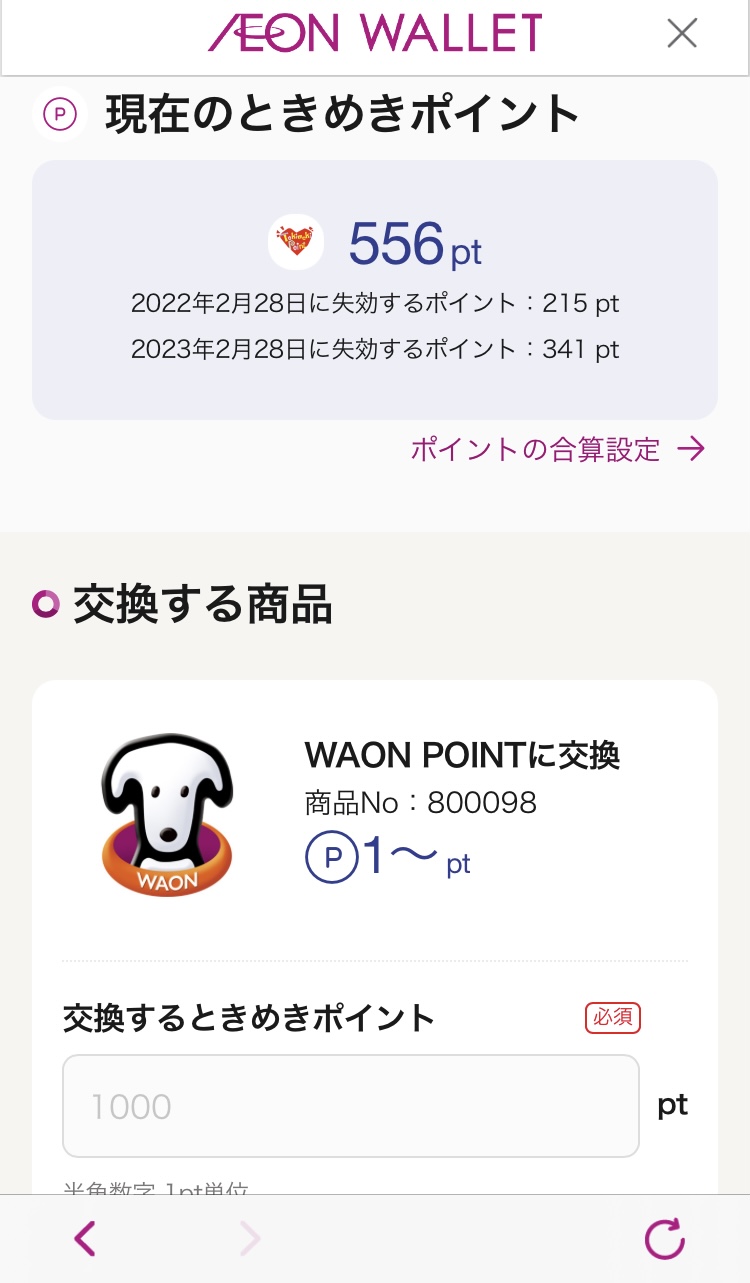Focus the 交換するときめきポイント input field
Viewport: 750px width, 1283px height.
(x=350, y=1106)
